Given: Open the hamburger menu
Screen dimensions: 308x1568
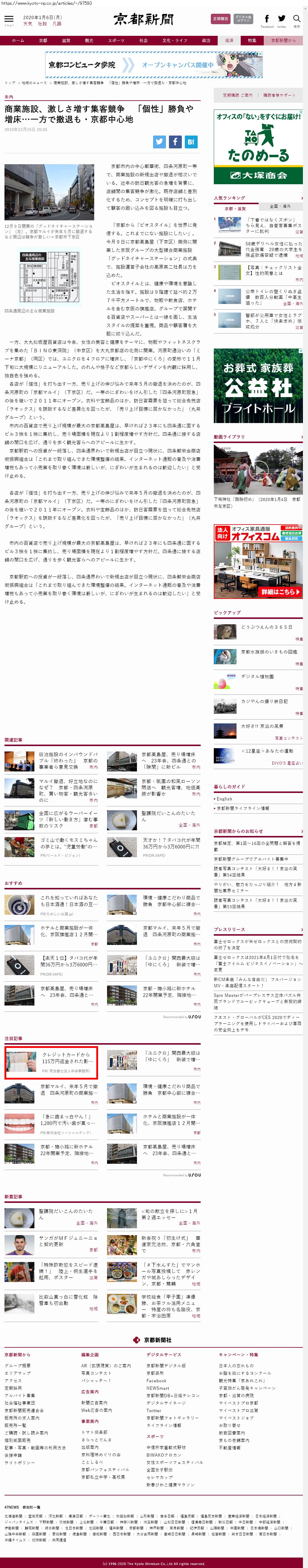Looking at the screenshot, I should click(x=9, y=19).
